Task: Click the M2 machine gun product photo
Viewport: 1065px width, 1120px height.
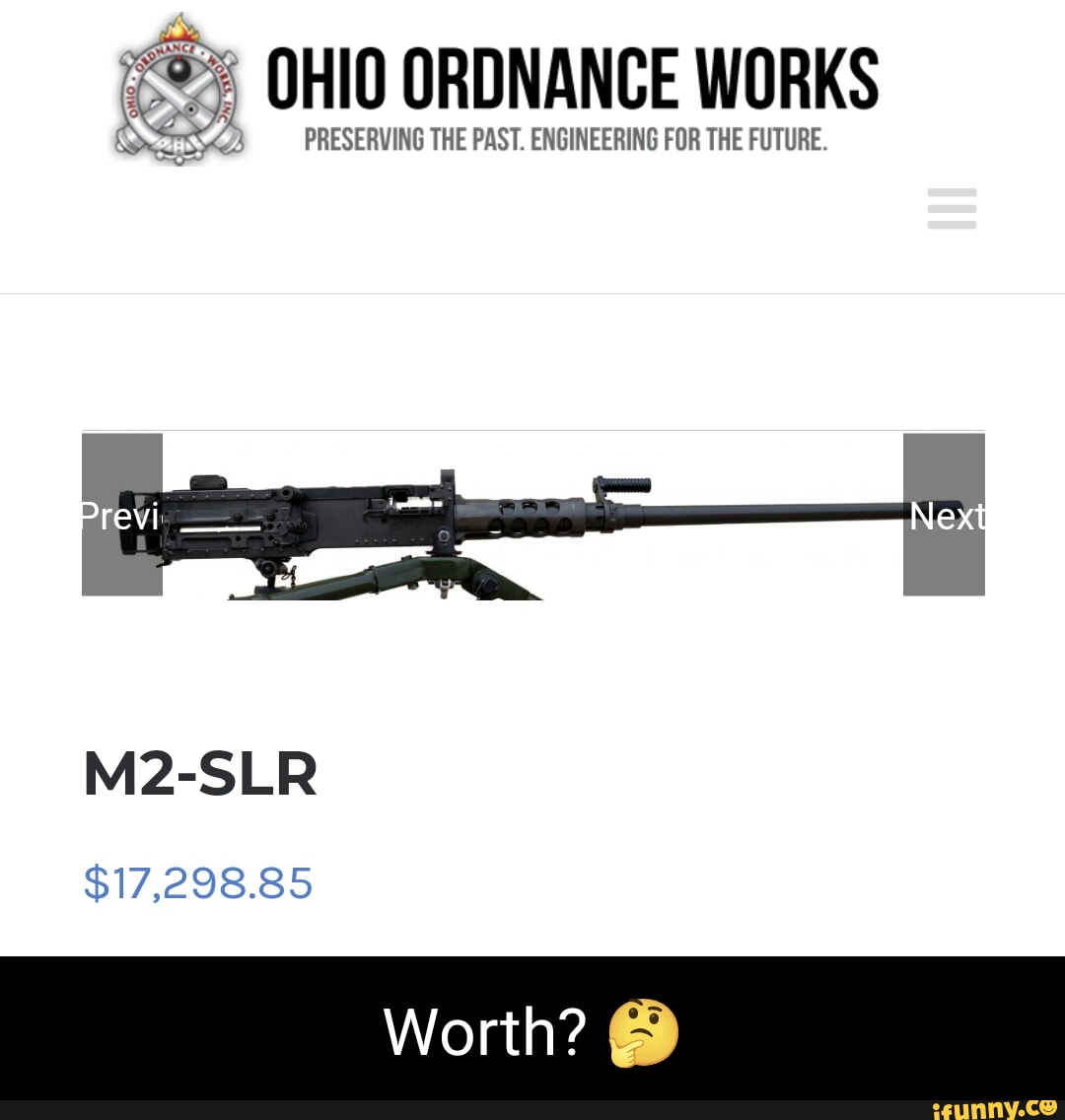Action: click(x=532, y=513)
